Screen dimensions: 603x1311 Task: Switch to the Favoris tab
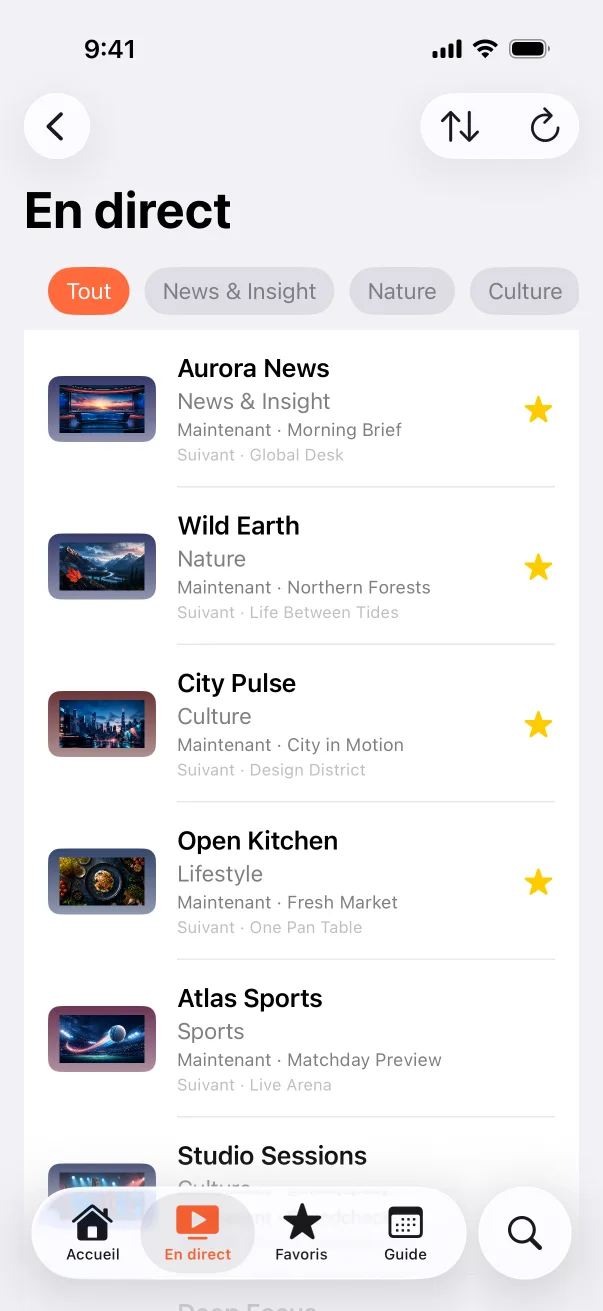tap(301, 1233)
